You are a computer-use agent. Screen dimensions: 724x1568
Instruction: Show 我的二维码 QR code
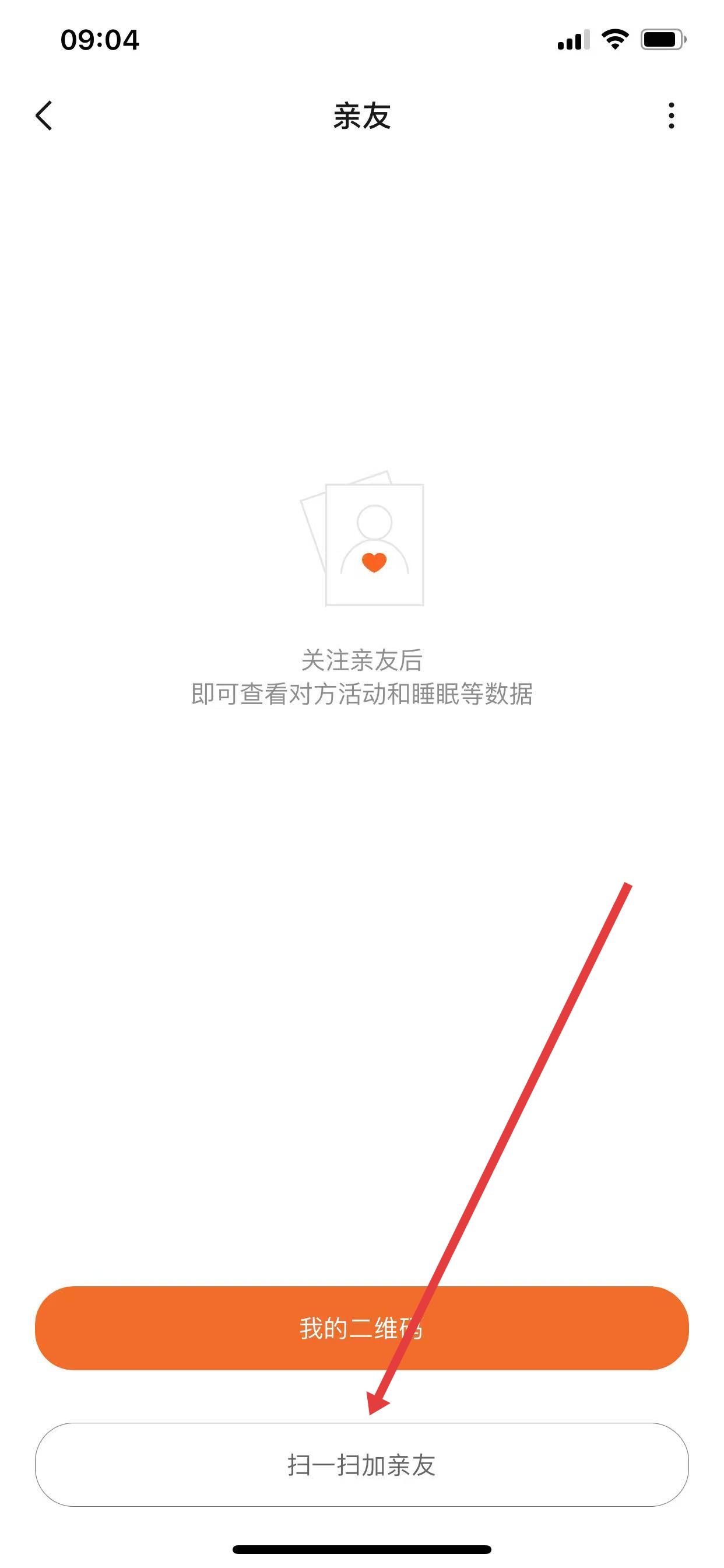click(x=361, y=1328)
